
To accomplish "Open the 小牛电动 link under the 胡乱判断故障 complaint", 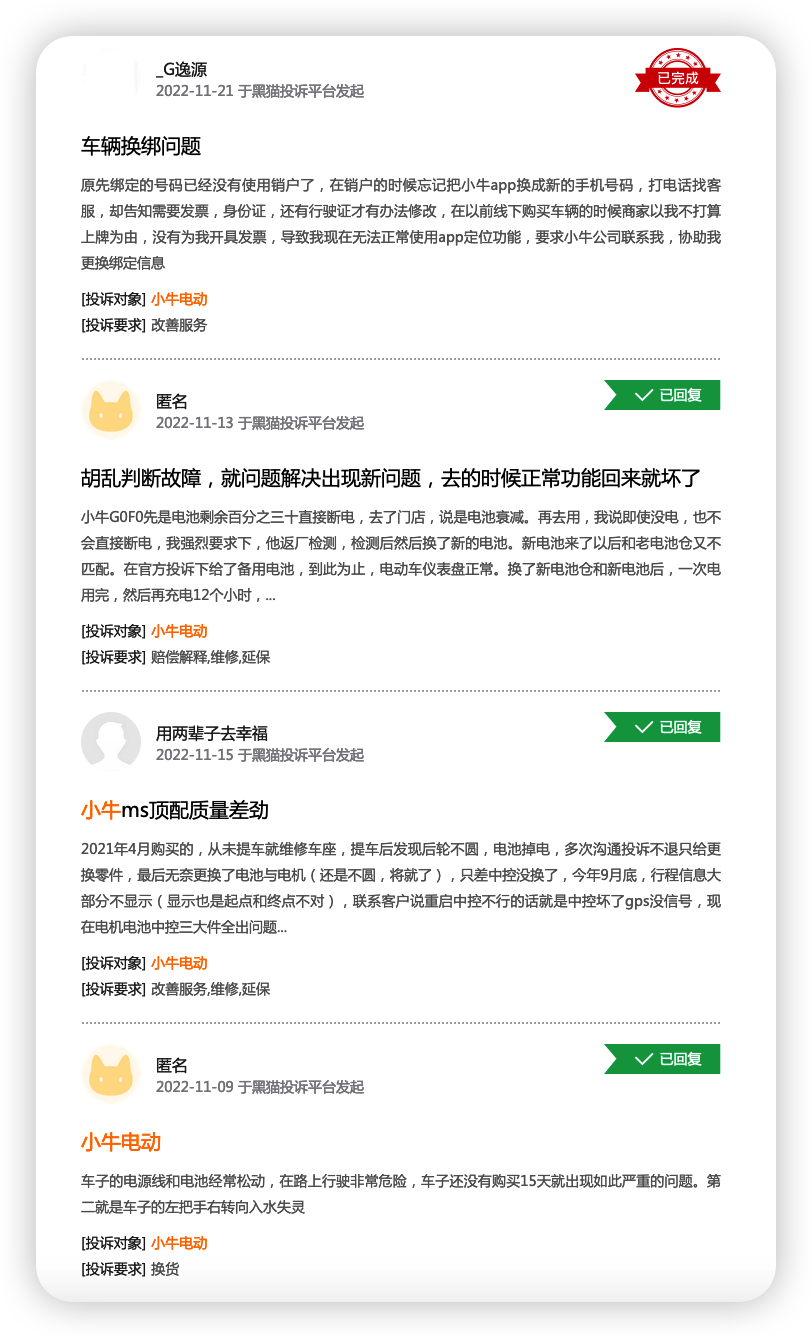I will point(179,631).
